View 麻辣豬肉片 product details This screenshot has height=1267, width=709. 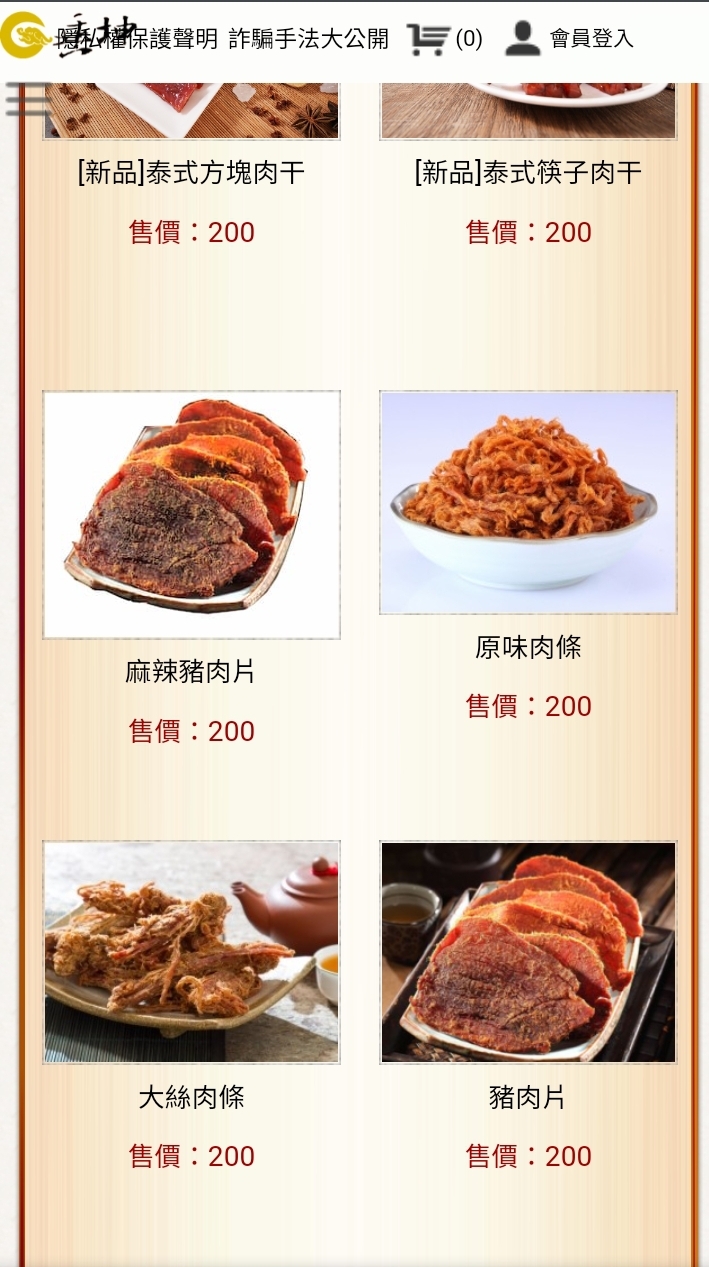click(191, 515)
